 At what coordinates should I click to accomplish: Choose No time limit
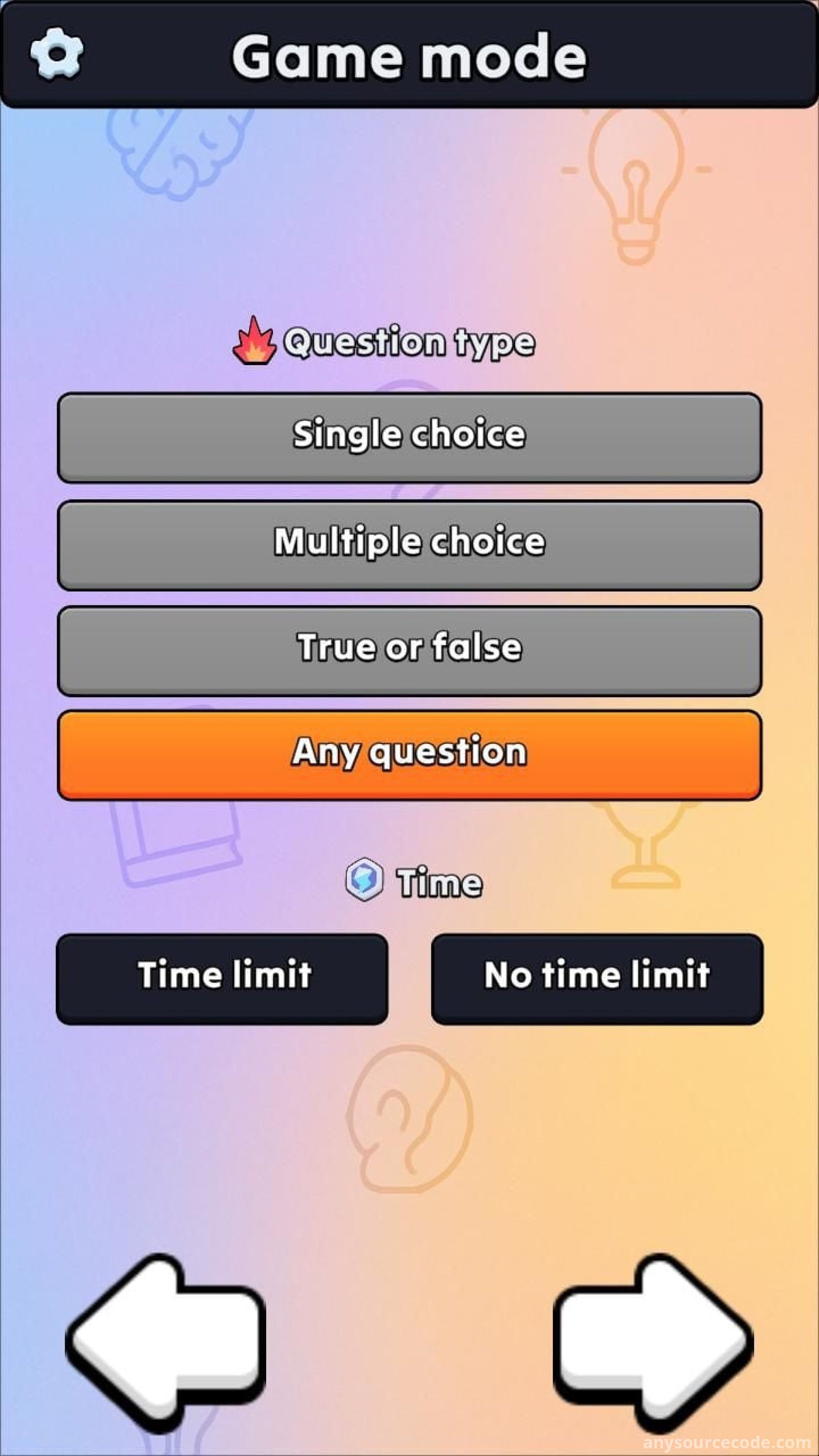(597, 978)
